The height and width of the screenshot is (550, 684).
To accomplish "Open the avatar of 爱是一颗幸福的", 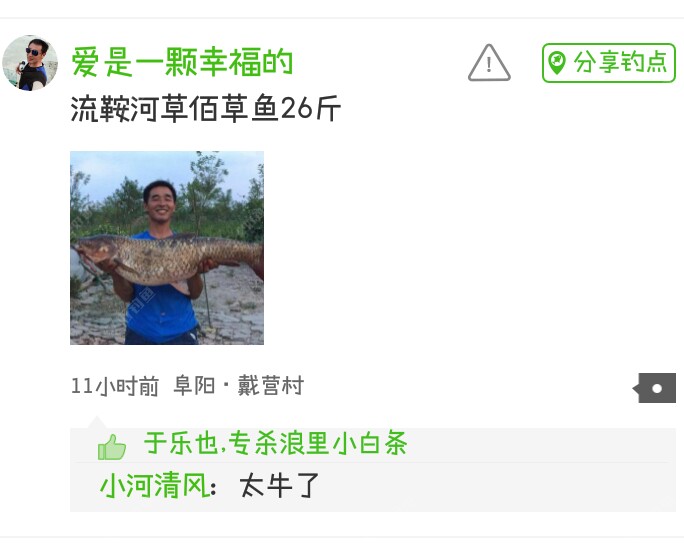I will pyautogui.click(x=30, y=63).
